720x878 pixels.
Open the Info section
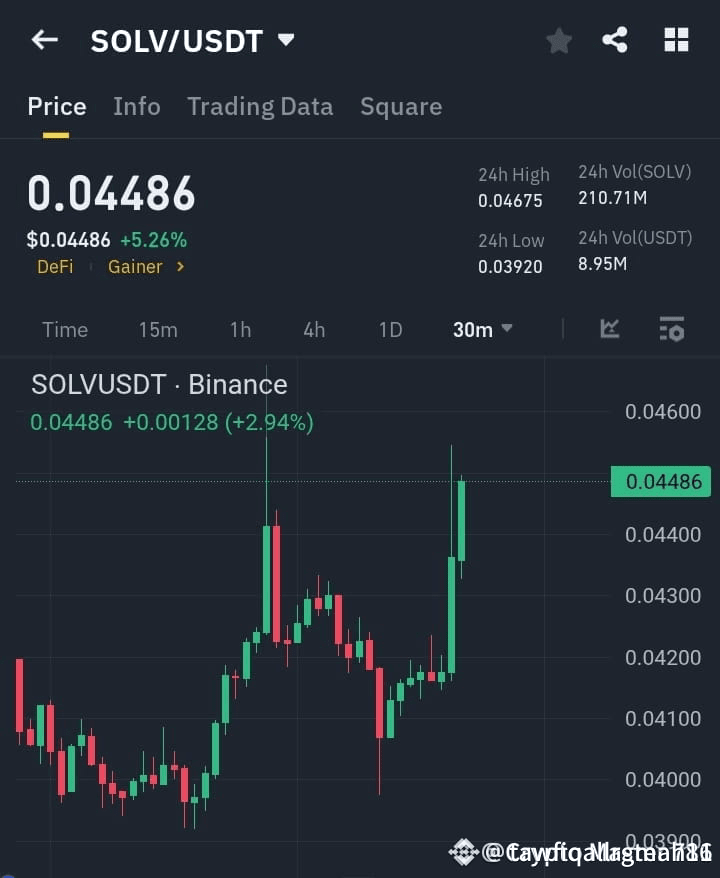[137, 106]
